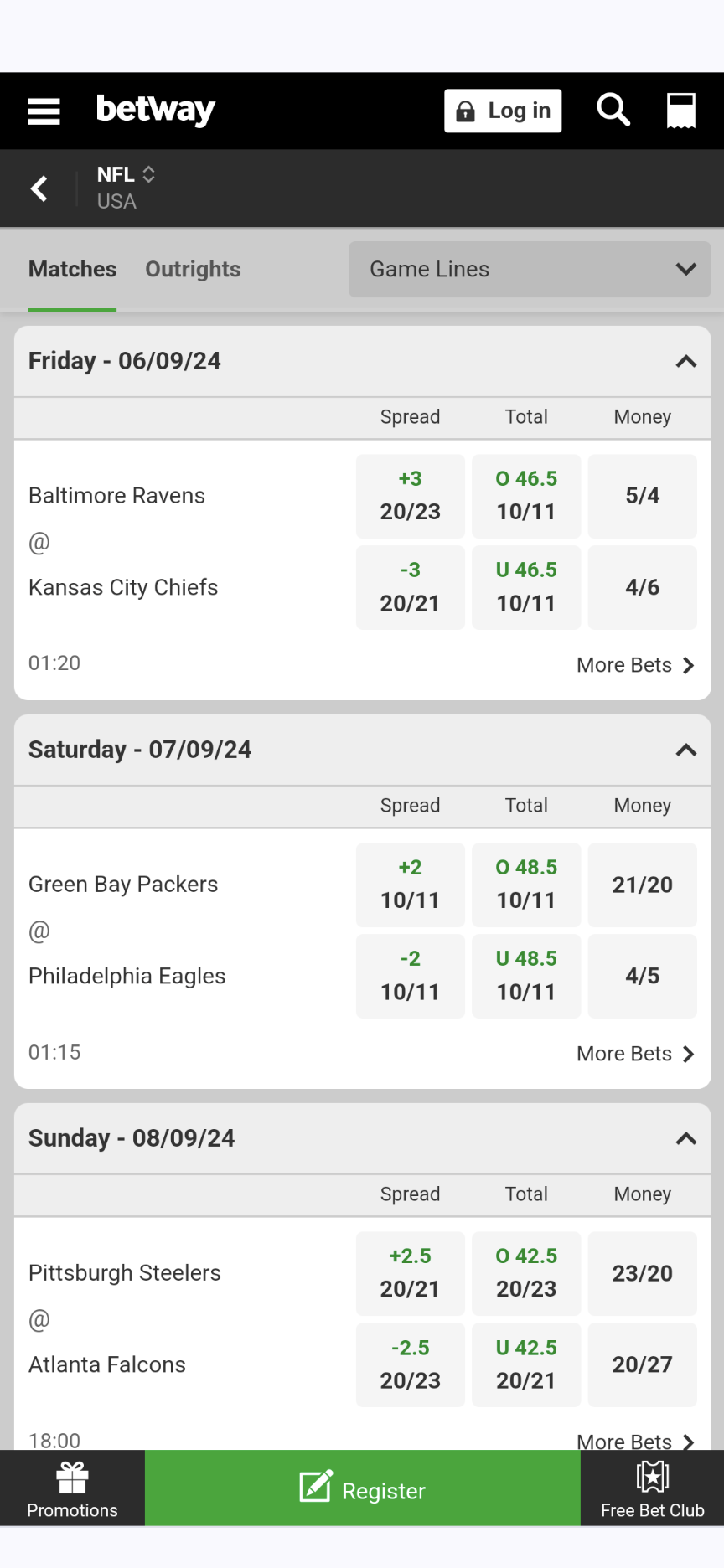
Task: Select Ravens +3 spread odds
Action: (410, 496)
